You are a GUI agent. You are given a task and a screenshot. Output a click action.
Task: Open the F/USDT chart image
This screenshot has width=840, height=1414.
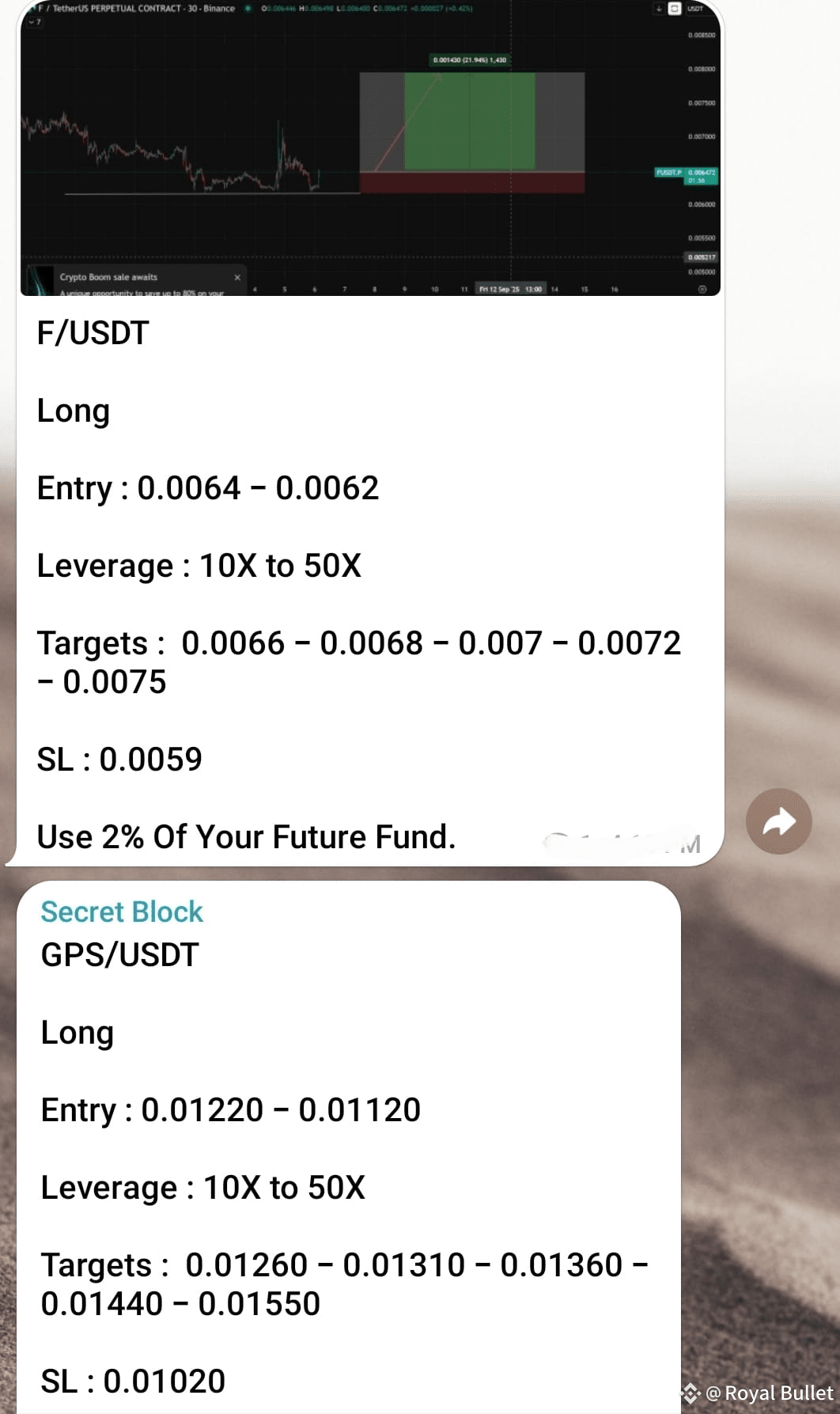pos(370,148)
